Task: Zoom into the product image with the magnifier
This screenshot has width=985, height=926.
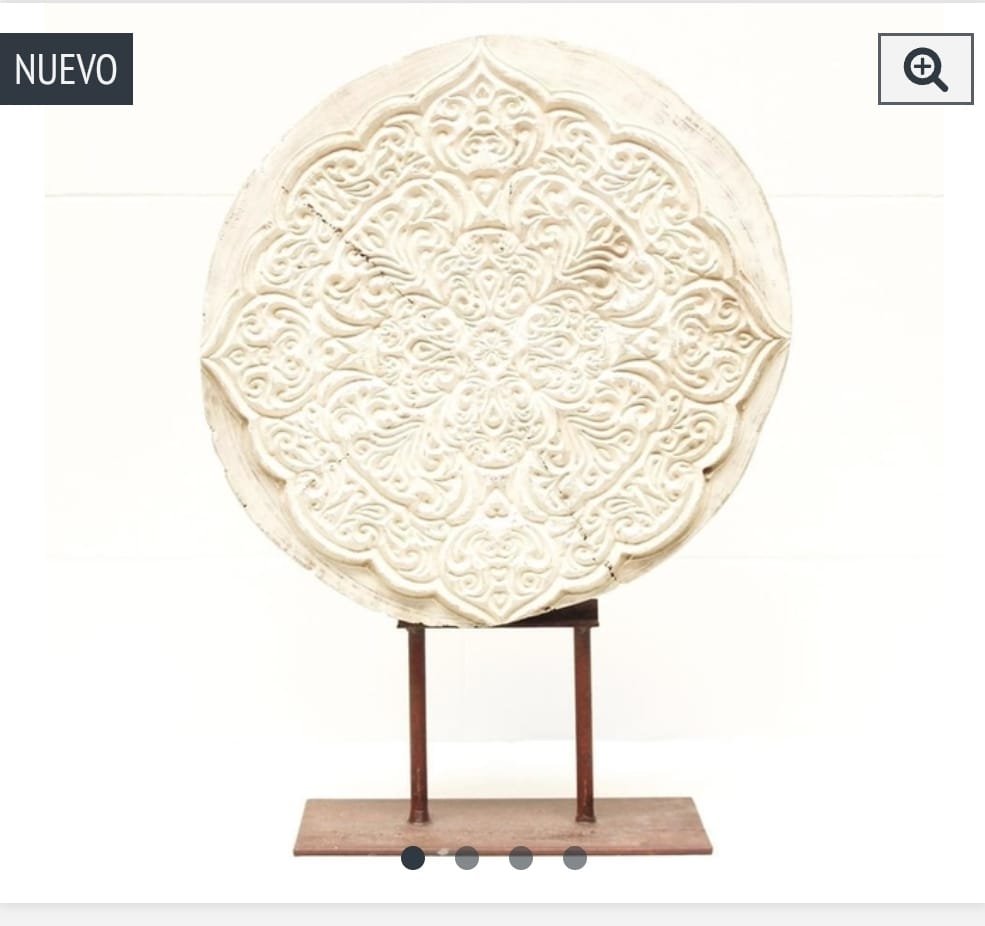Action: (925, 69)
